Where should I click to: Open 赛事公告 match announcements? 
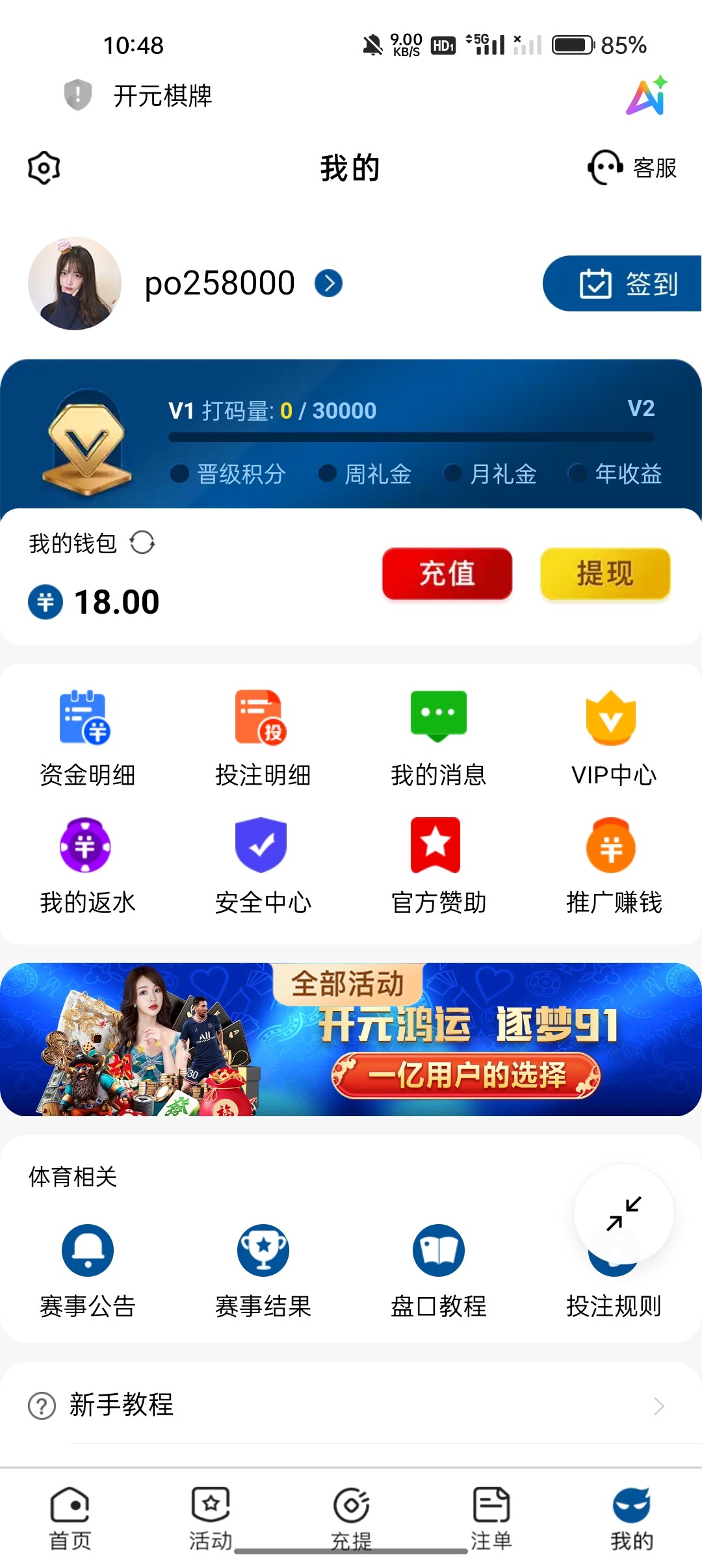point(87,1268)
